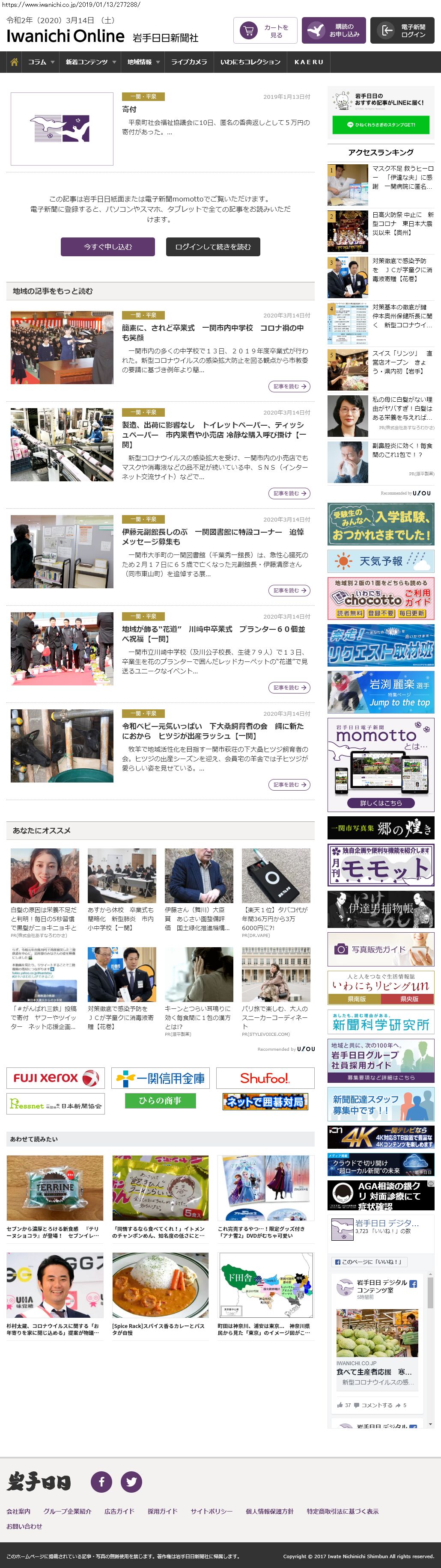This screenshot has height=1568, width=441.
Task: Tap the green LINE スタンプGET button
Action: (380, 125)
